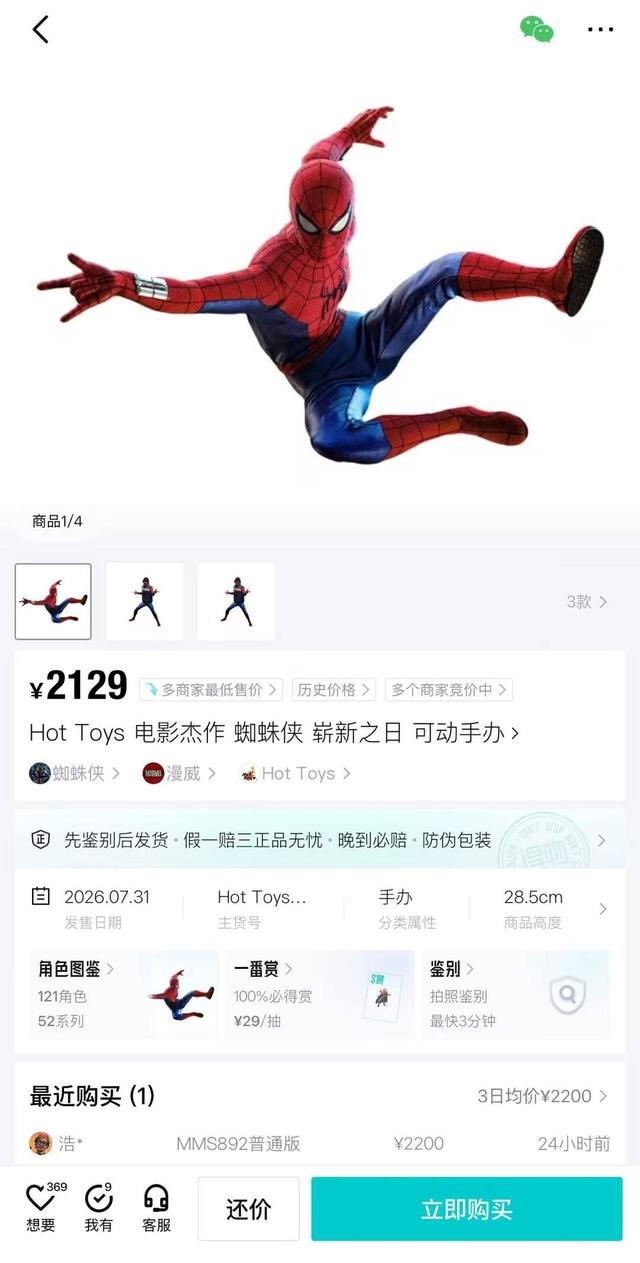Open the 鉴别 photo authentication card
The image size is (640, 1263).
click(516, 995)
